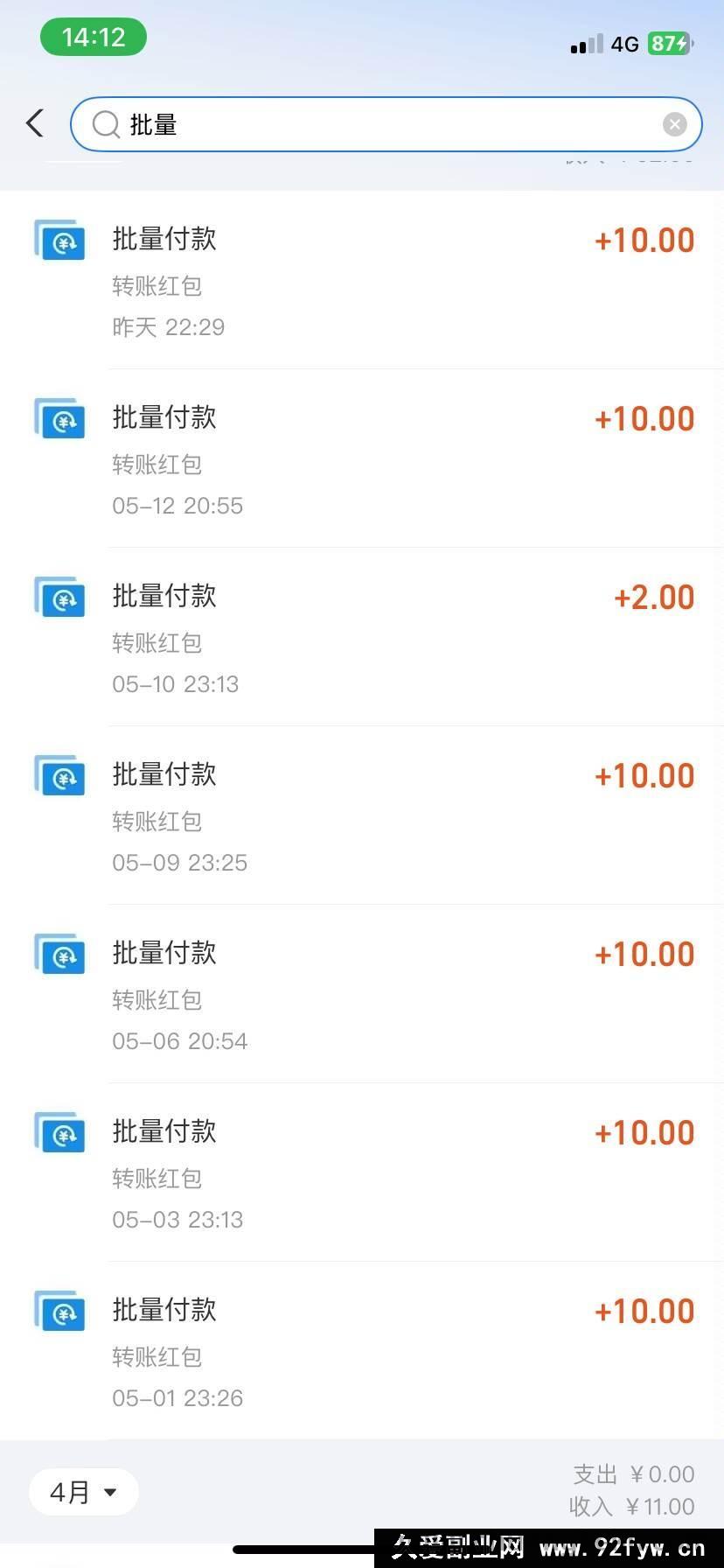View the +2.00 transaction from 05-10 23:13

coord(362,637)
